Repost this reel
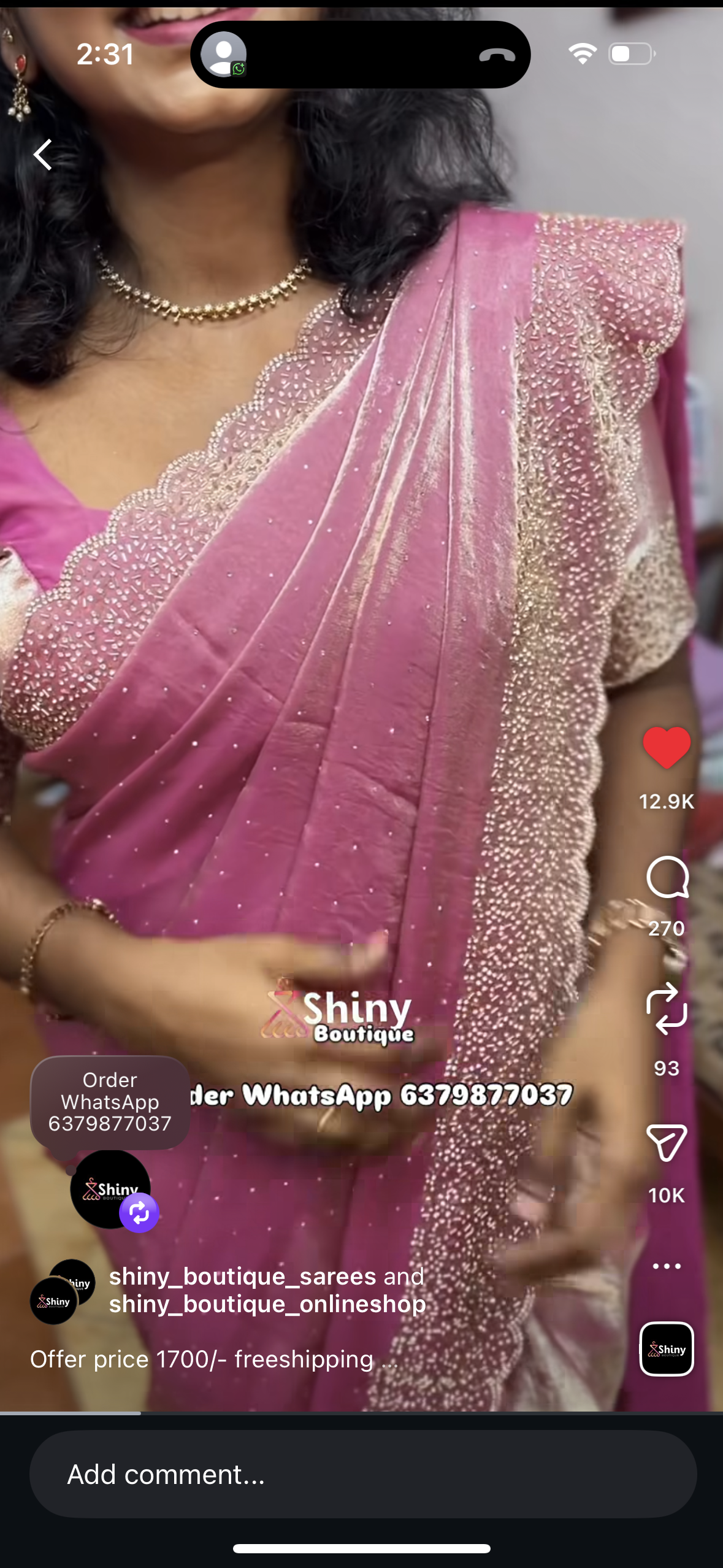The height and width of the screenshot is (1568, 723). tap(667, 1009)
